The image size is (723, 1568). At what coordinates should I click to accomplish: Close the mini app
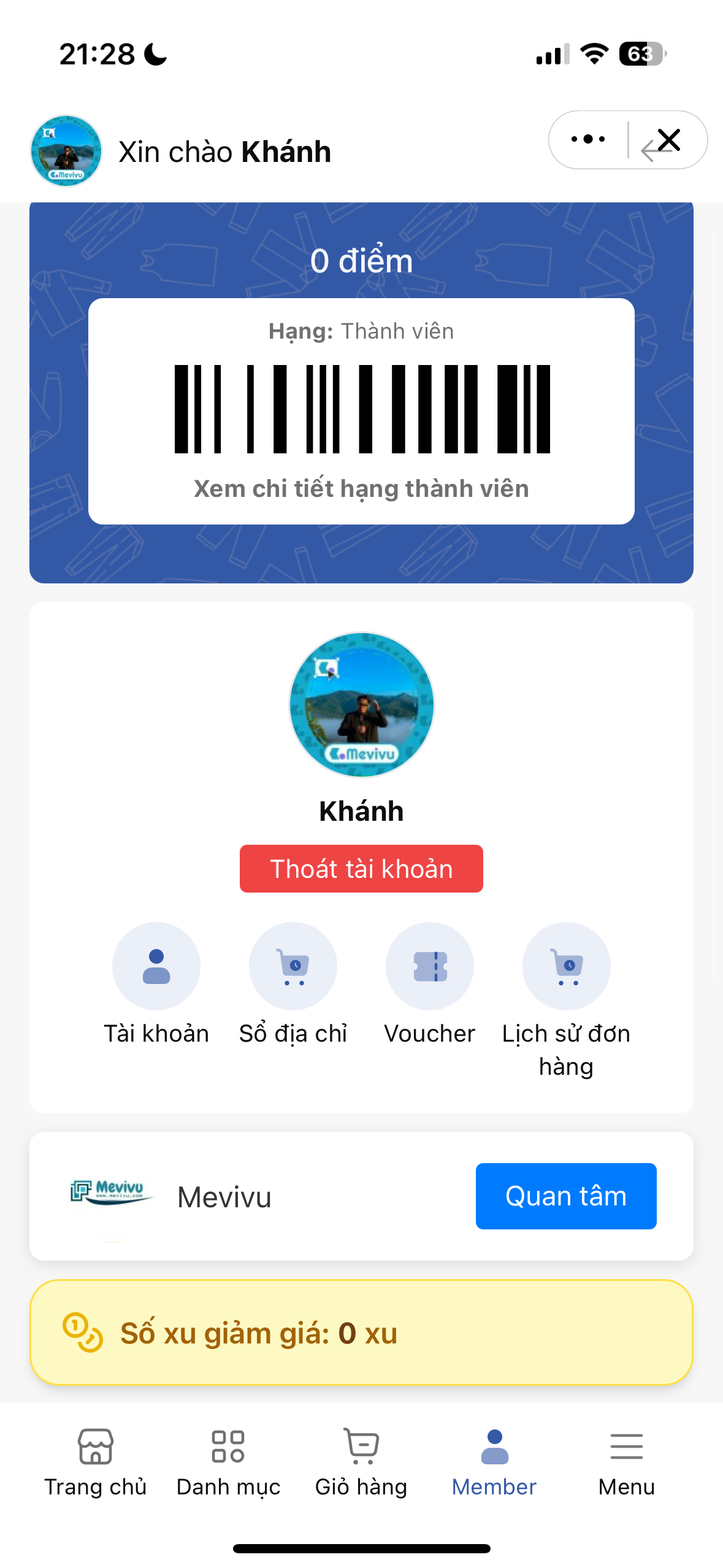pyautogui.click(x=668, y=140)
